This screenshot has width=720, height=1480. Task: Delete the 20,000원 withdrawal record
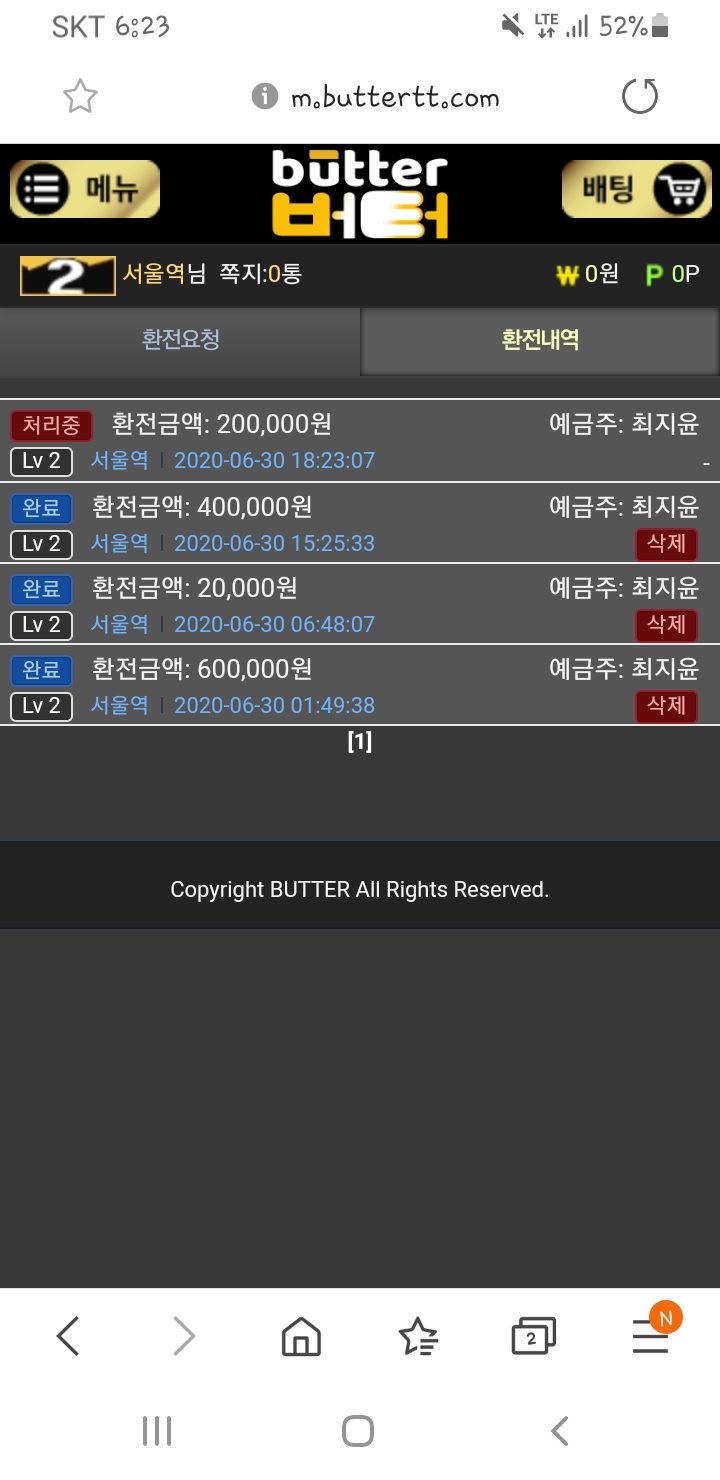tap(666, 625)
